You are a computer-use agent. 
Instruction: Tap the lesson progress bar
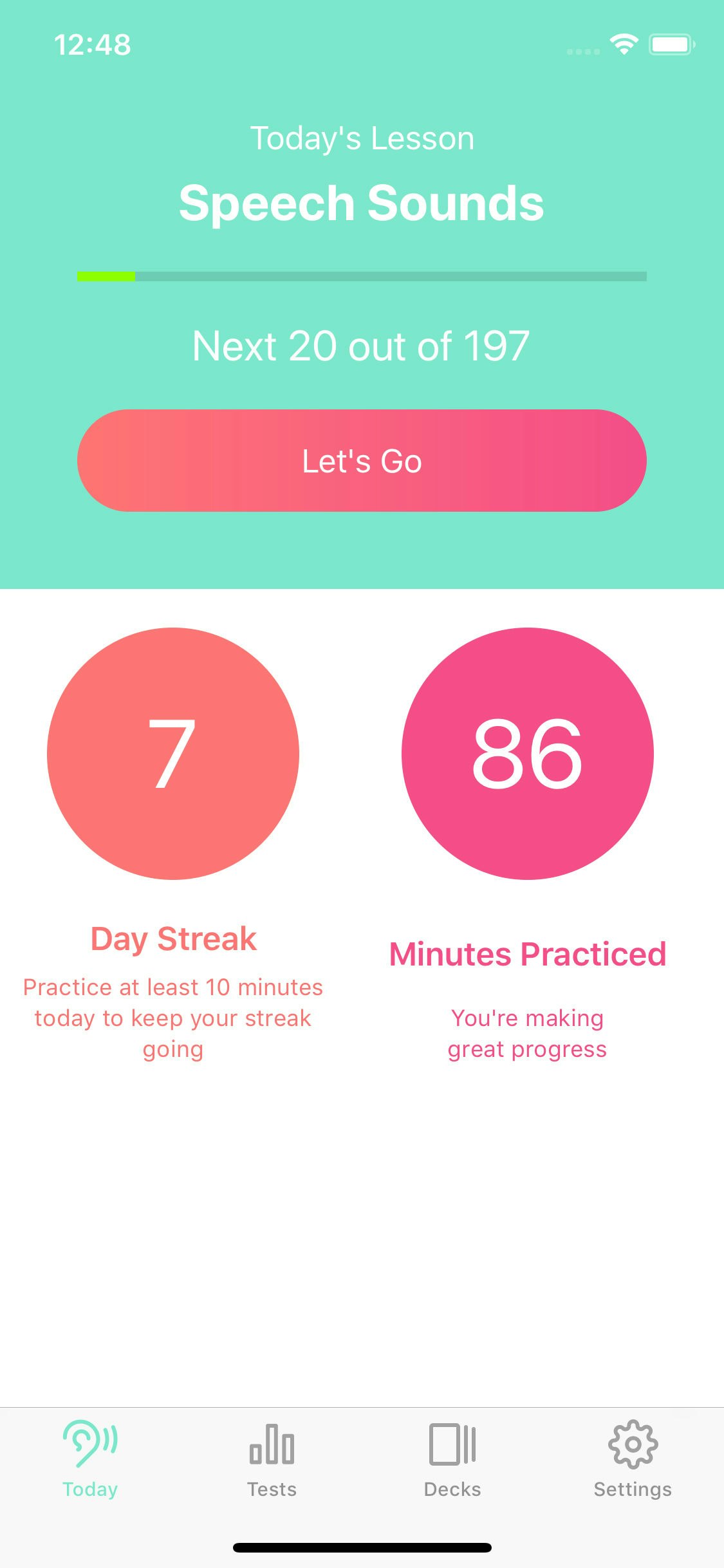[362, 277]
